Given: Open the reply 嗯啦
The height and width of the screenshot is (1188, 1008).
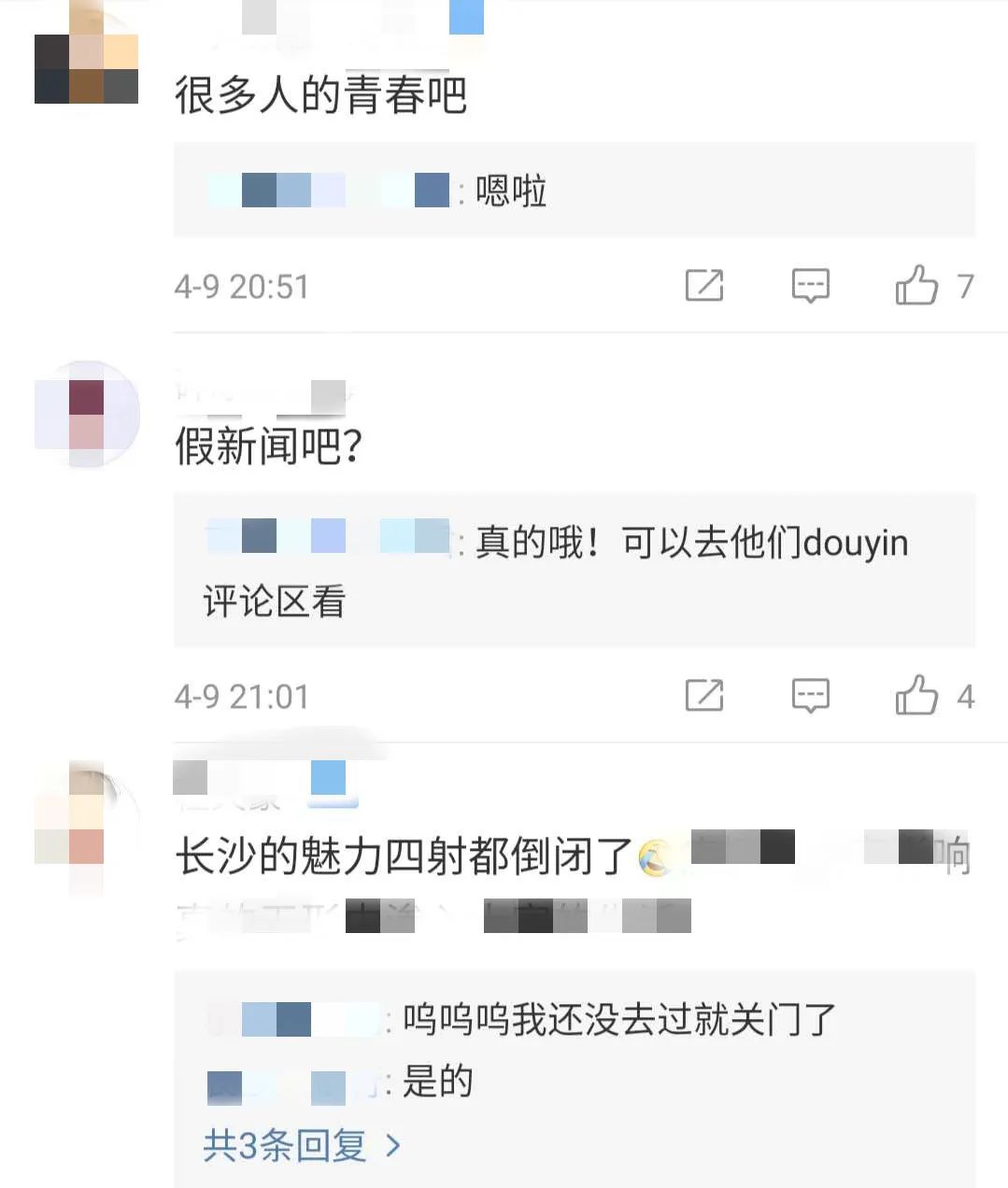Looking at the screenshot, I should (510, 191).
